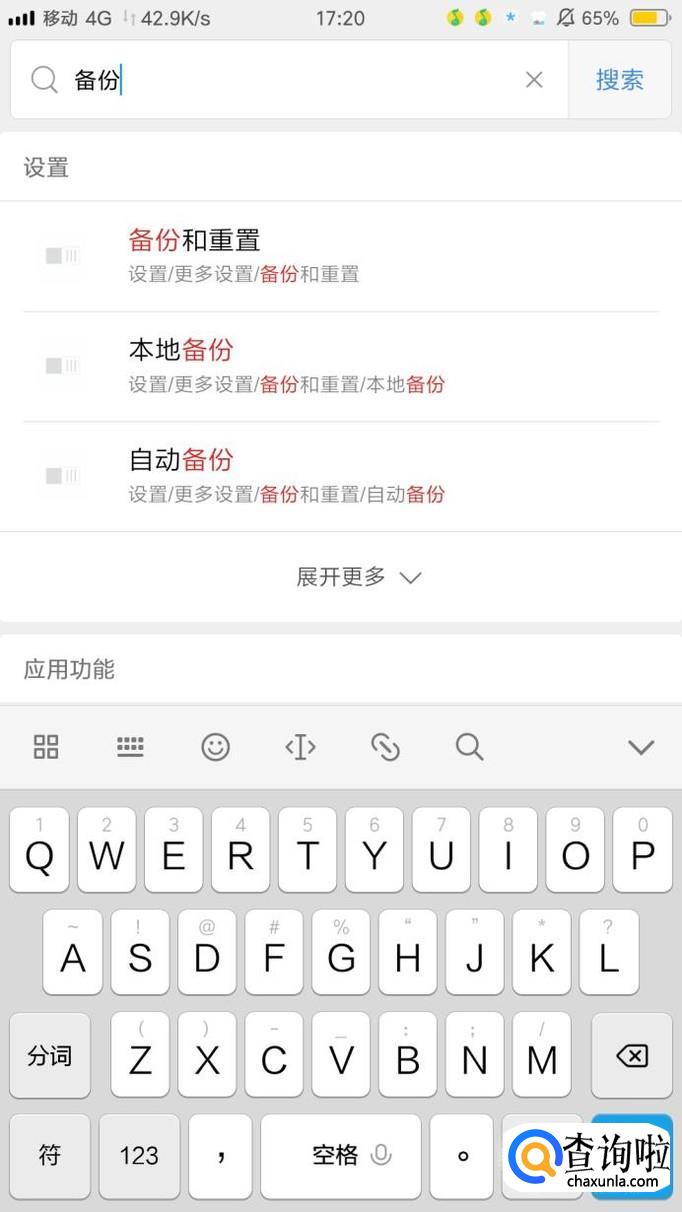Hide the keyboard with the down chevron
Viewport: 682px width, 1212px height.
point(640,746)
